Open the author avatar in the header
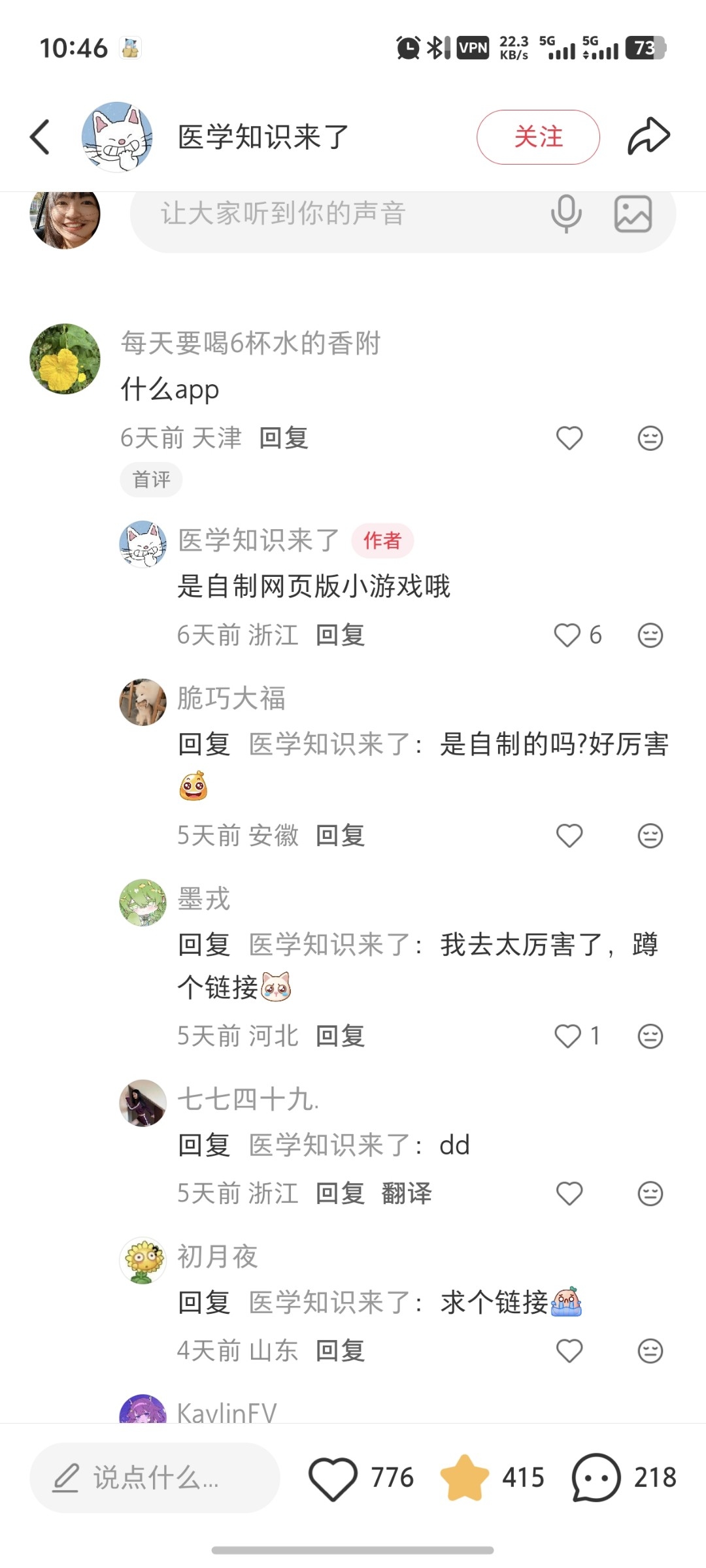Image resolution: width=706 pixels, height=1568 pixels. point(117,137)
